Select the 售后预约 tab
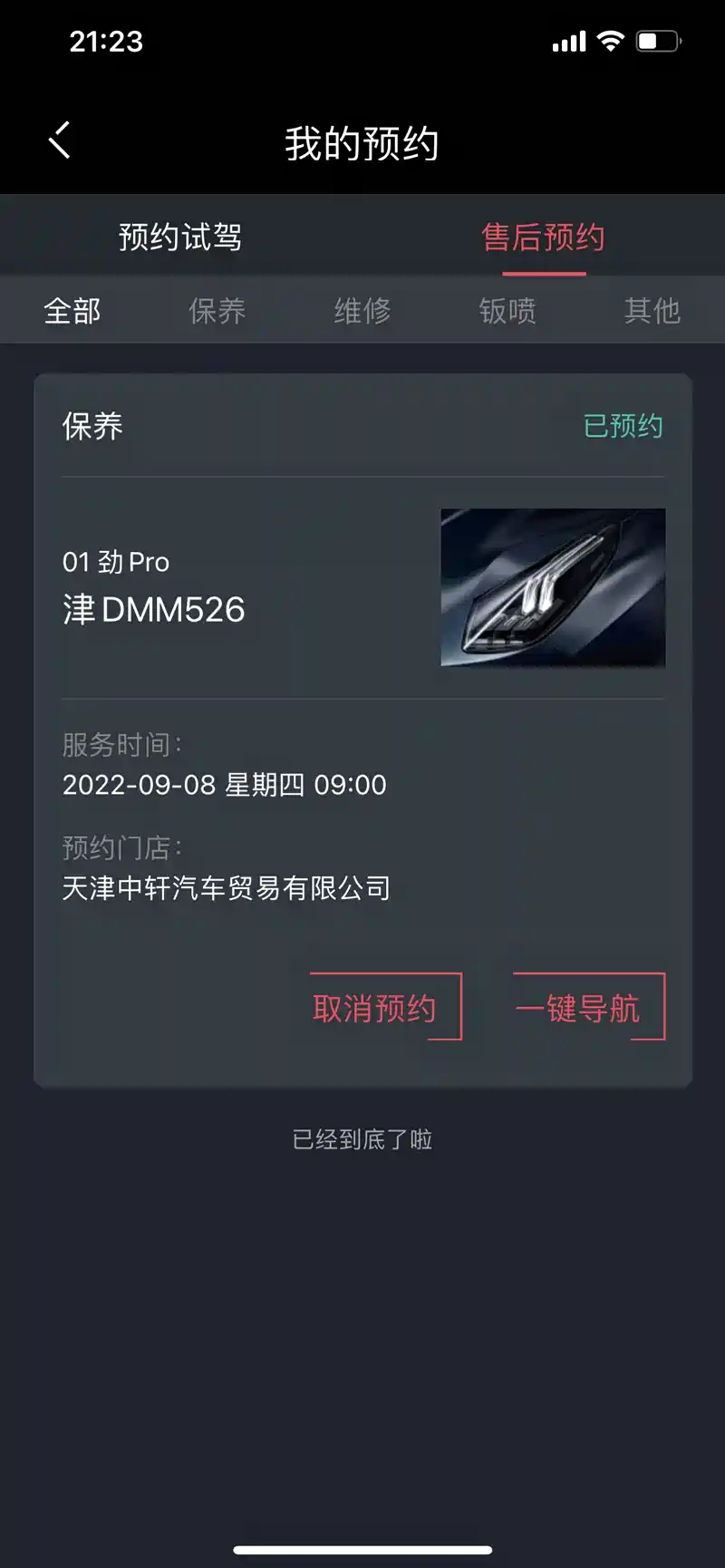Screen dimensions: 725x1568 (543, 237)
